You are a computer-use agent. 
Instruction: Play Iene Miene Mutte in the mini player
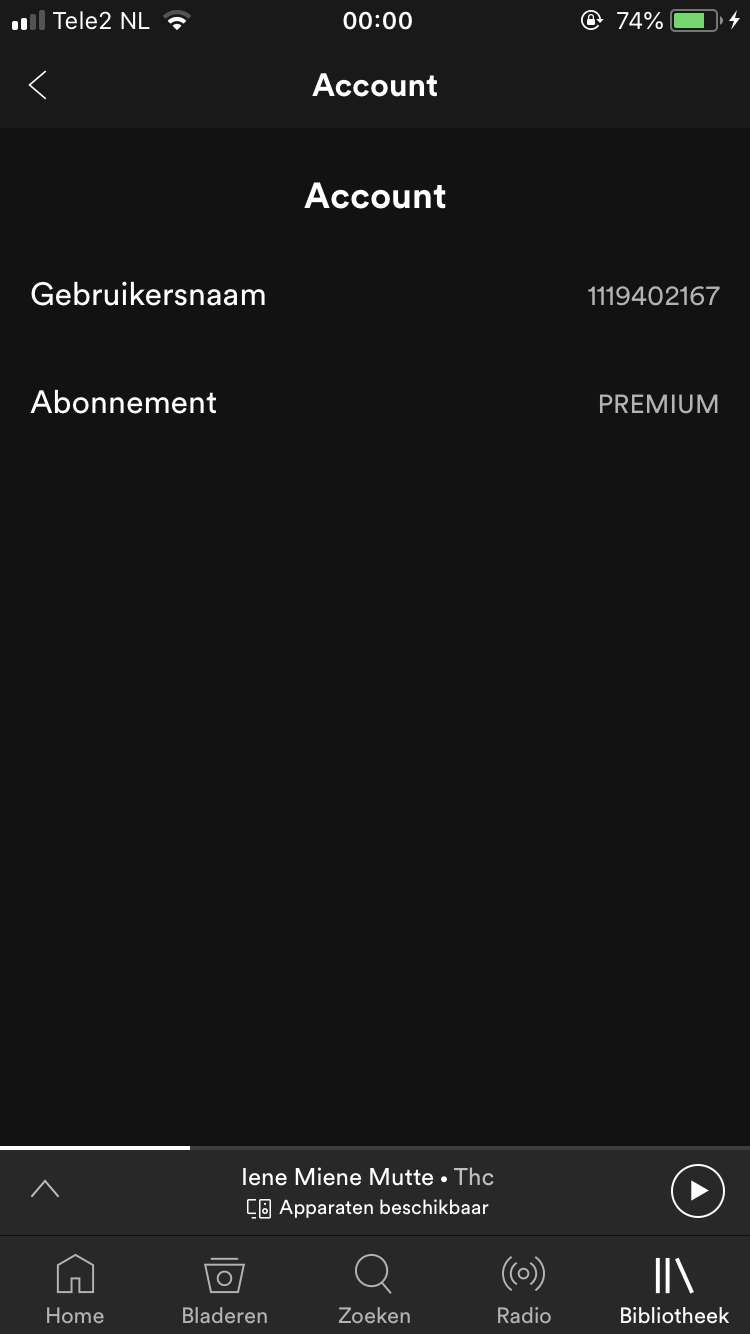tap(697, 1191)
